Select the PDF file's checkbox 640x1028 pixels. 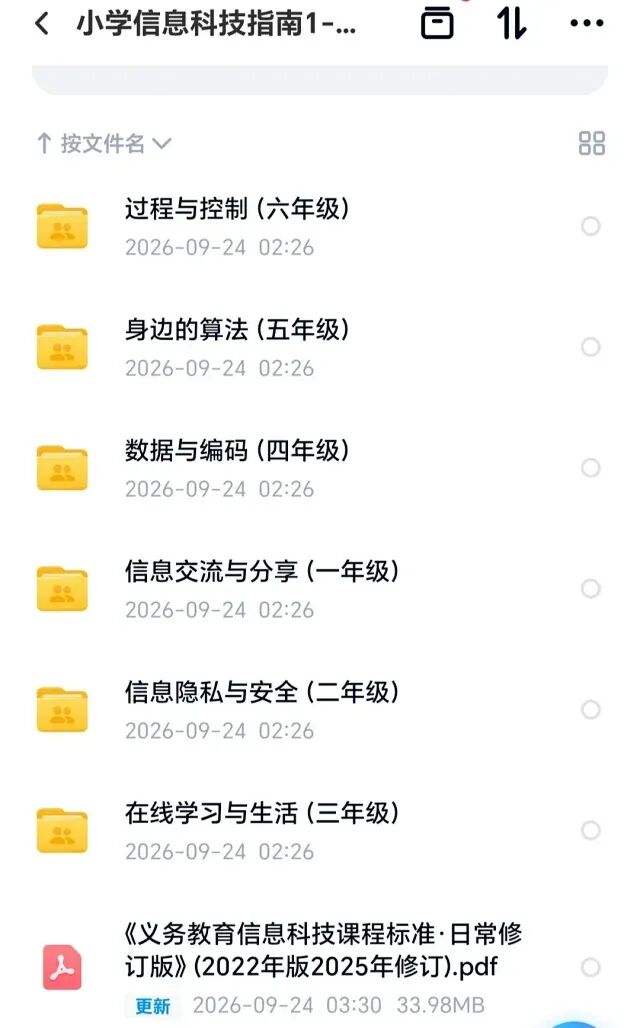click(591, 968)
